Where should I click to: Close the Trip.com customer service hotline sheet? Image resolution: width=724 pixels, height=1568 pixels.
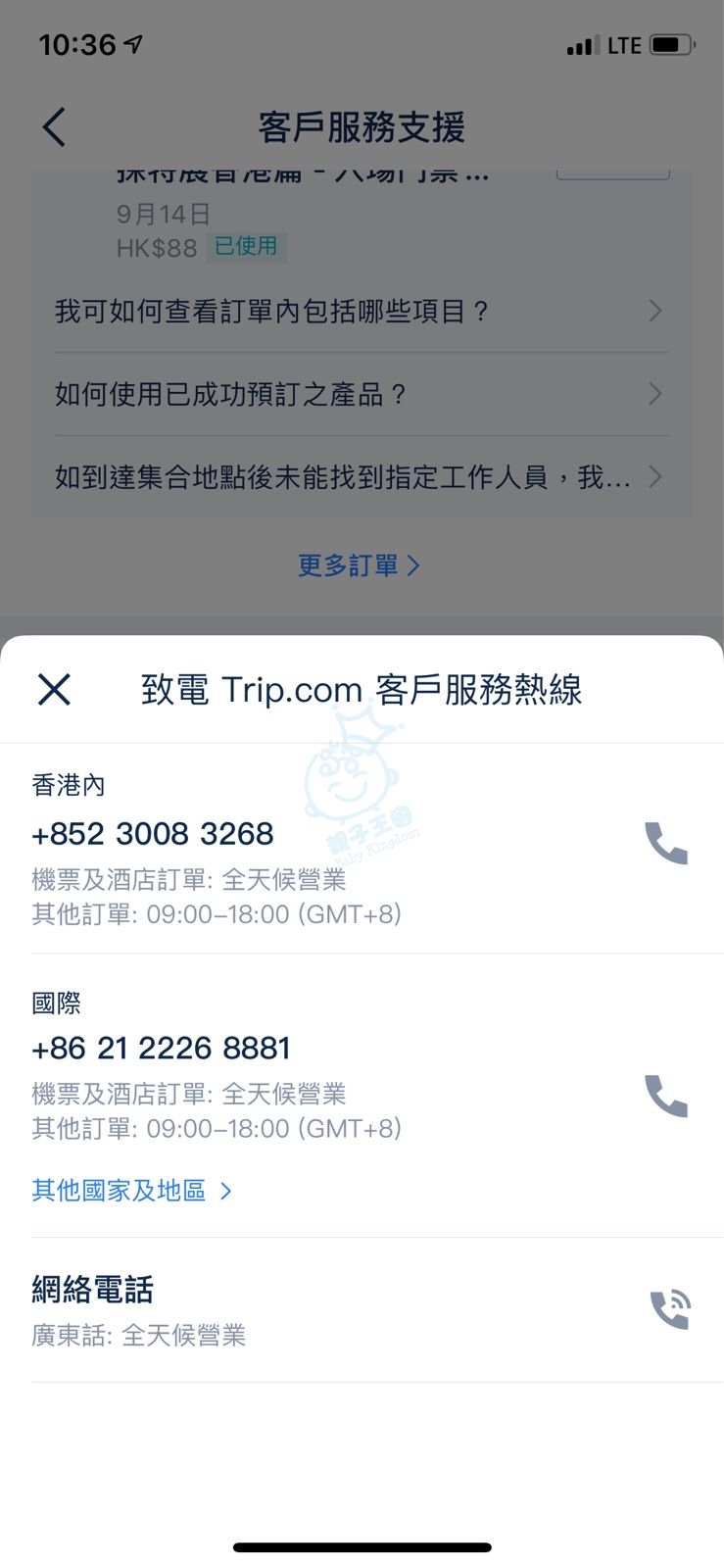coord(54,689)
